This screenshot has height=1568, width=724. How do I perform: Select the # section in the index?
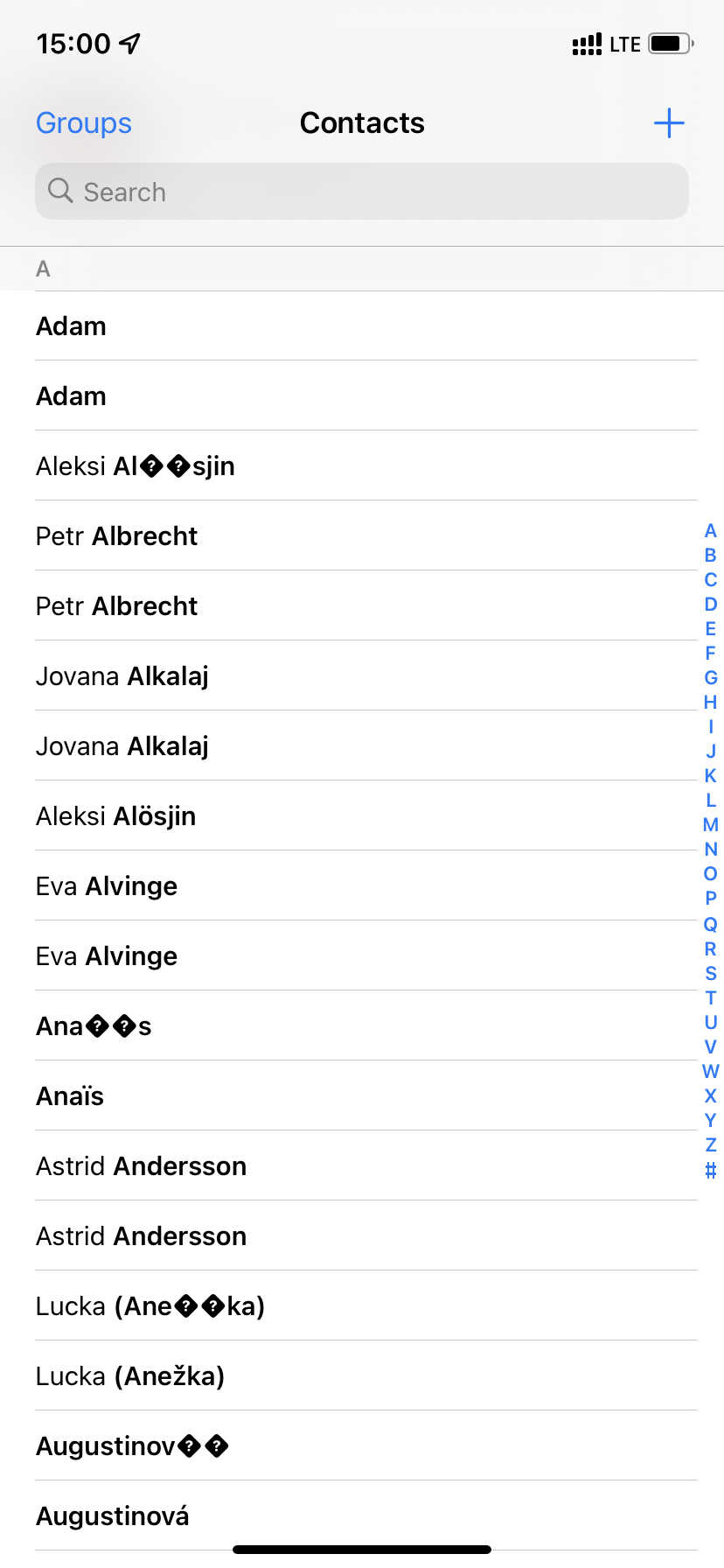[x=710, y=1170]
